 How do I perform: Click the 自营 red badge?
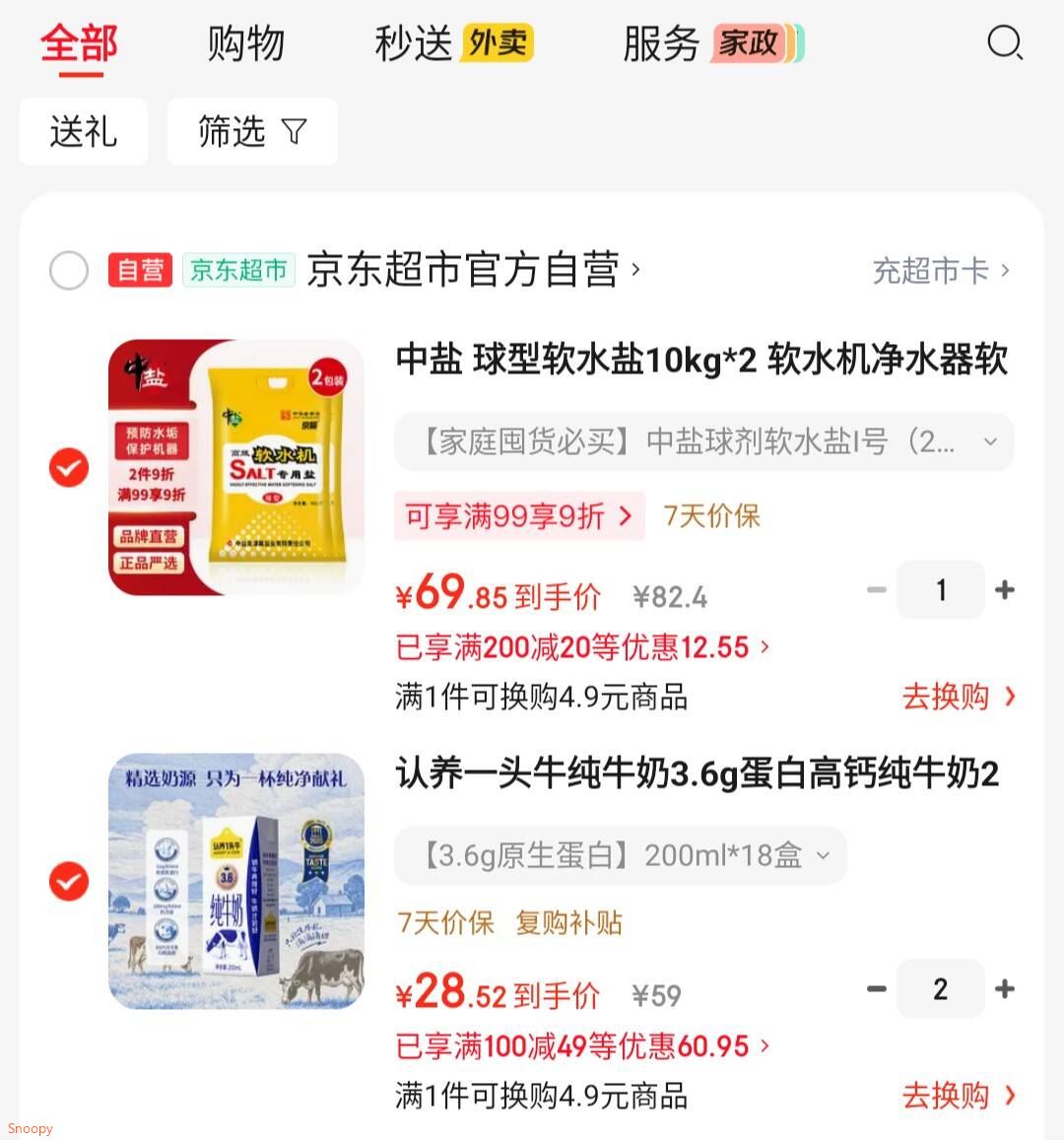(140, 270)
